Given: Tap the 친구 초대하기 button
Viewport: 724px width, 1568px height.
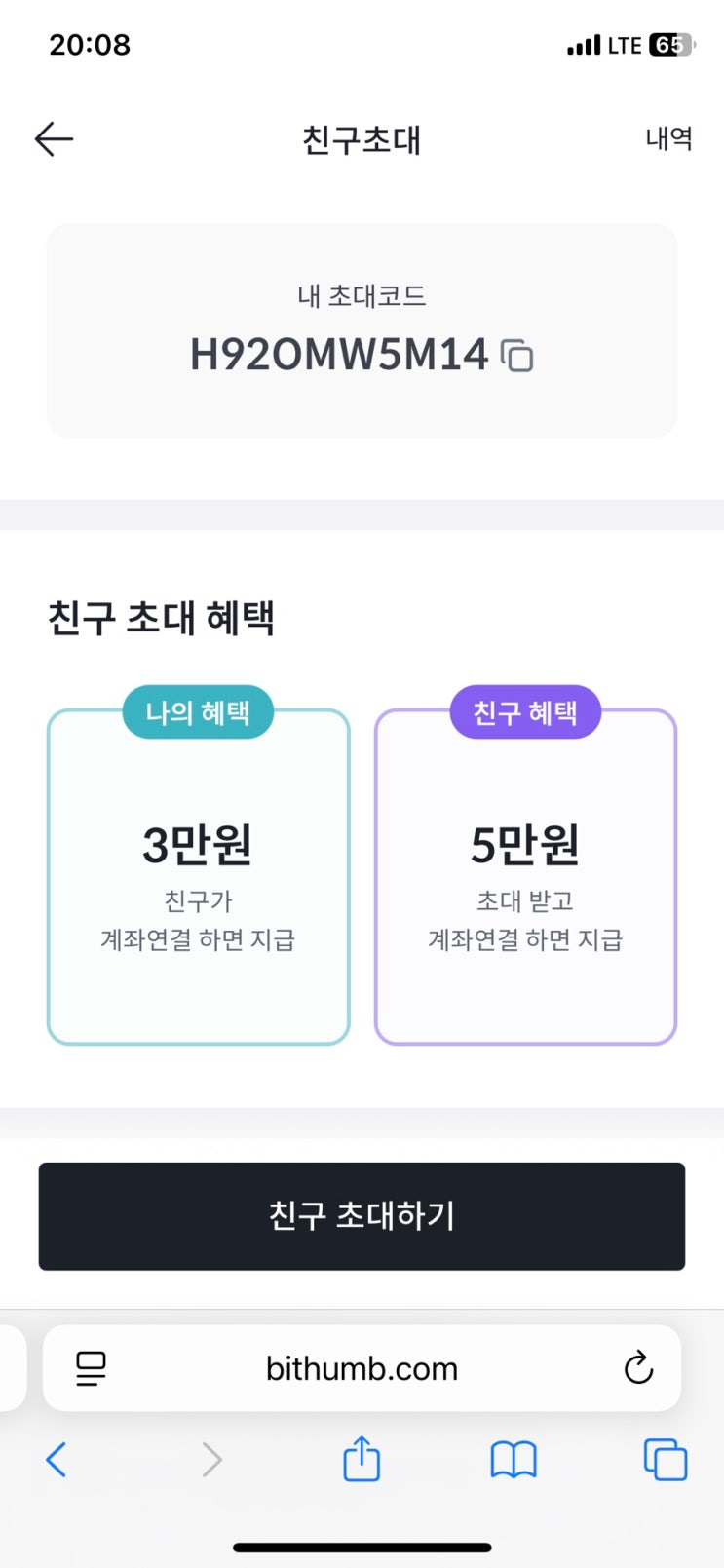Looking at the screenshot, I should pyautogui.click(x=362, y=1215).
